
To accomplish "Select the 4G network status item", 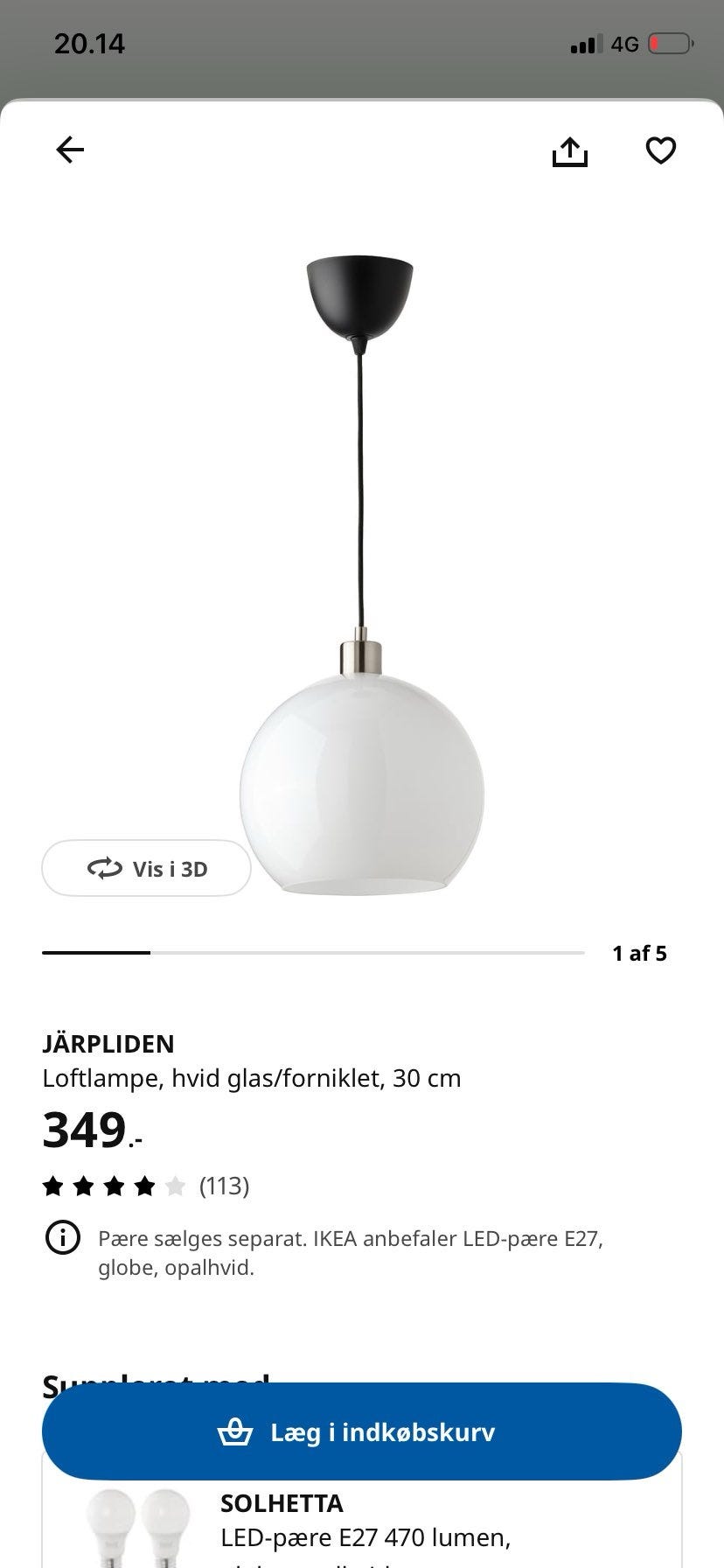I will click(x=624, y=43).
